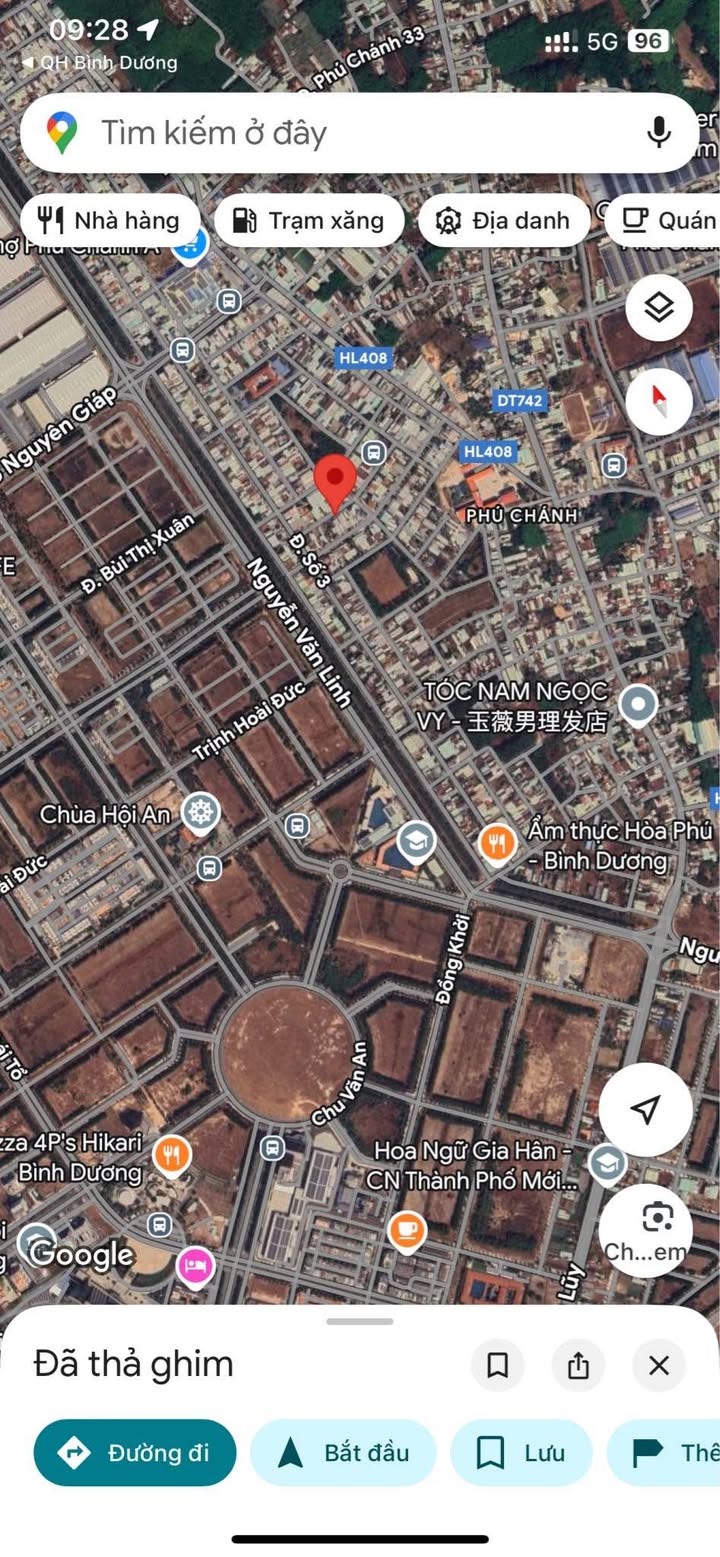Save the pin using Lưu button

click(521, 1452)
